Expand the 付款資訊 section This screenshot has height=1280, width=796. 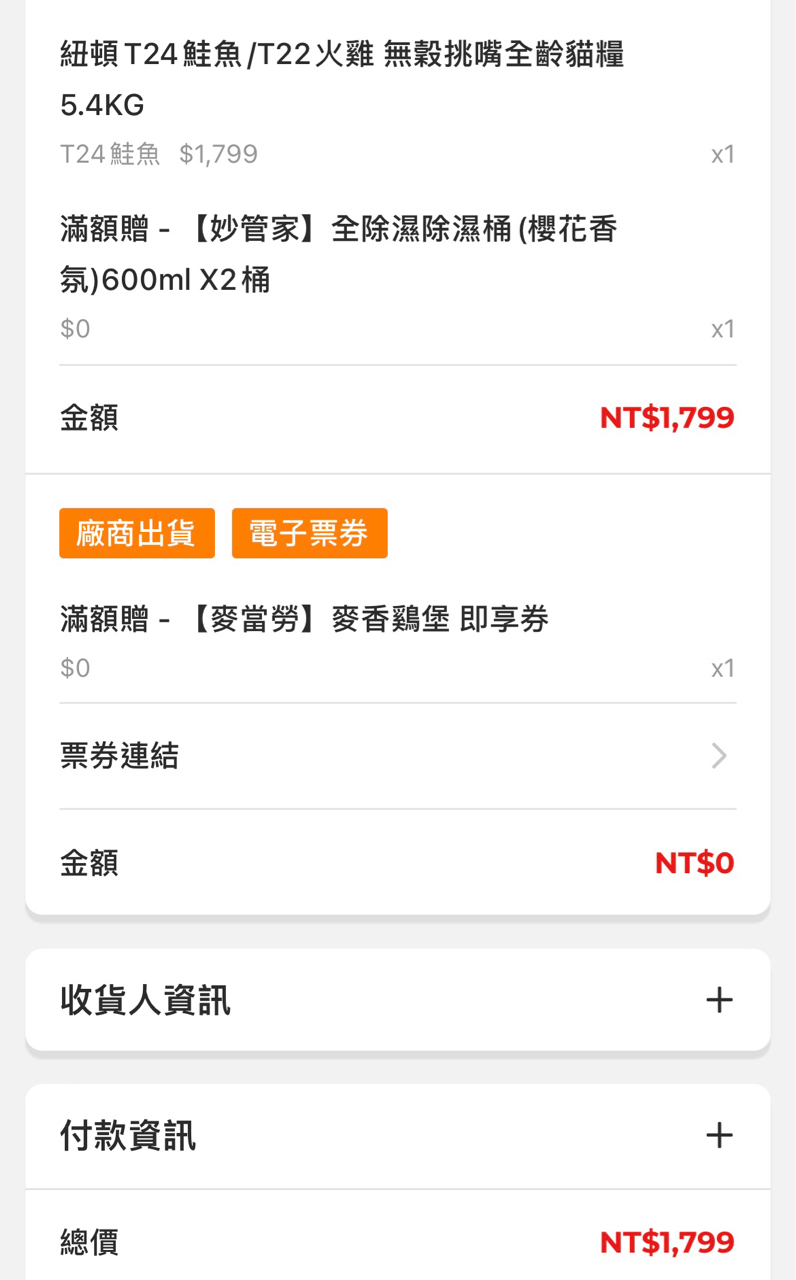tap(718, 1135)
